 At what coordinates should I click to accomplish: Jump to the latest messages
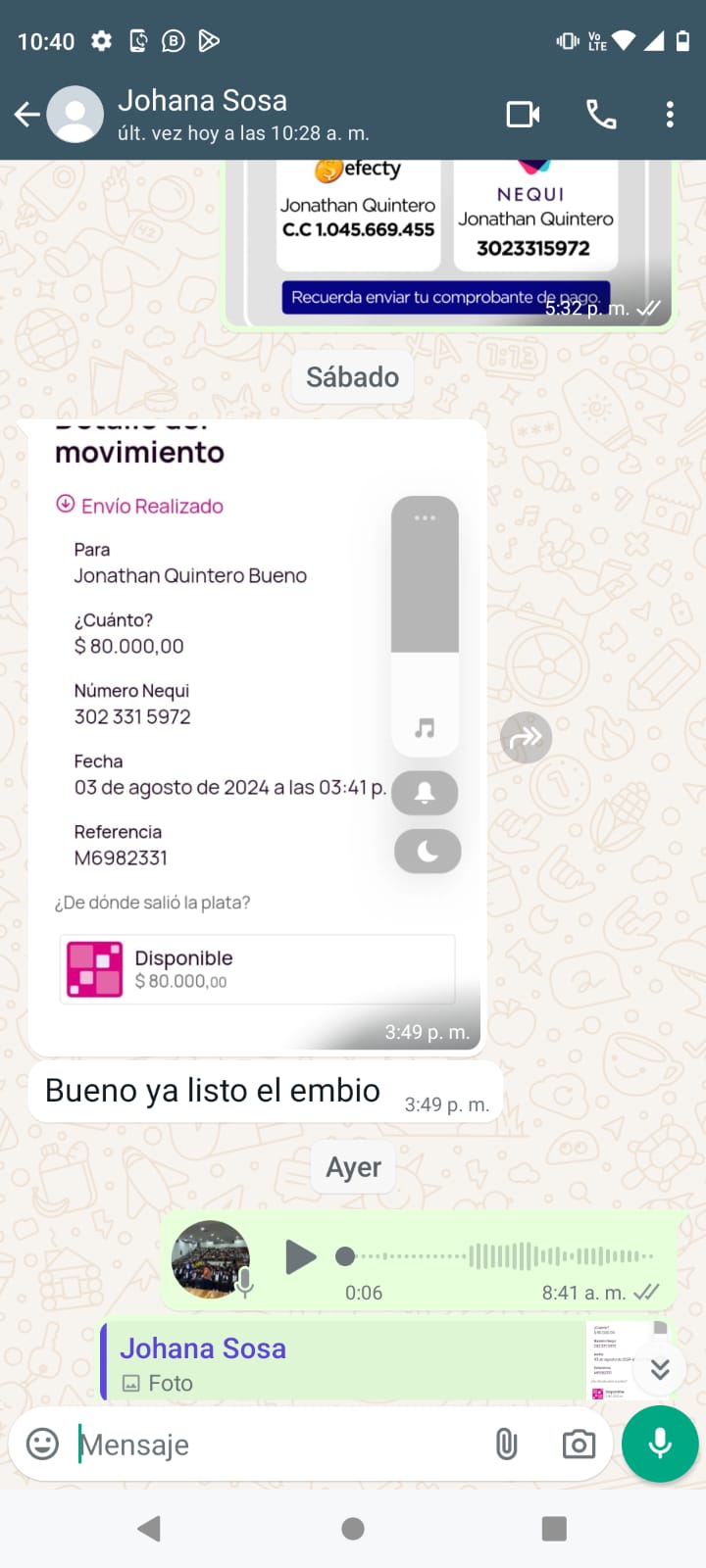tap(660, 1369)
